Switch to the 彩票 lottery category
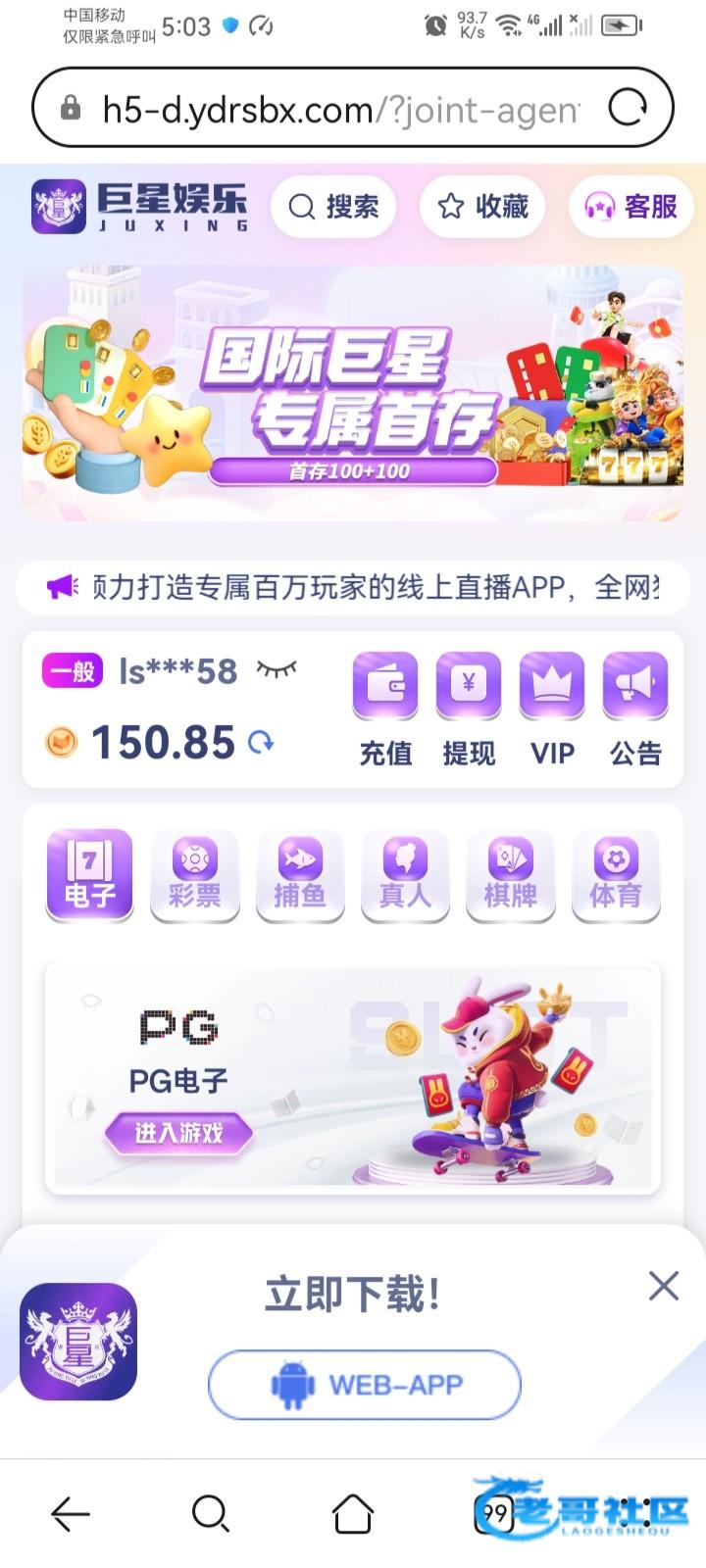The width and height of the screenshot is (706, 1568). click(x=194, y=875)
